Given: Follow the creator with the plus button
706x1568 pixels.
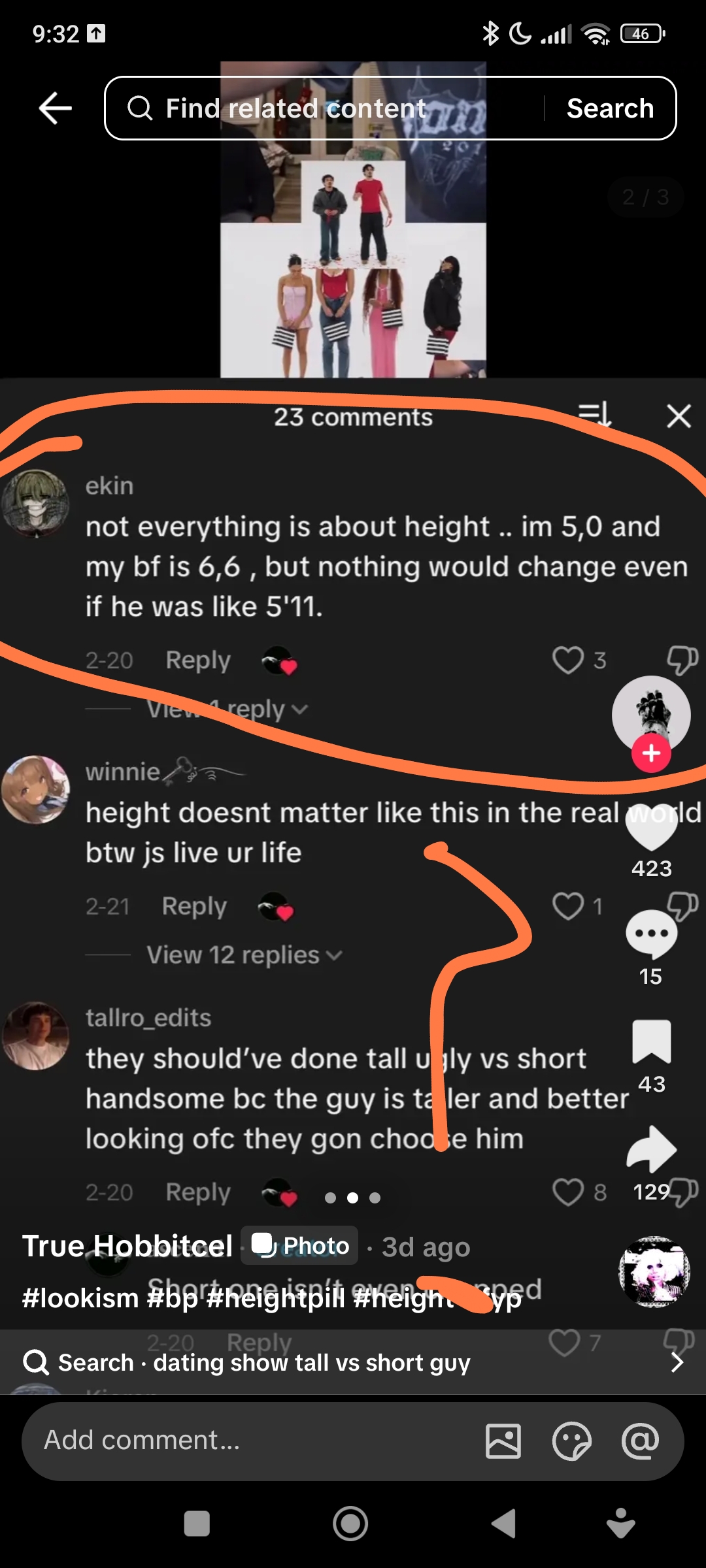Looking at the screenshot, I should point(651,753).
